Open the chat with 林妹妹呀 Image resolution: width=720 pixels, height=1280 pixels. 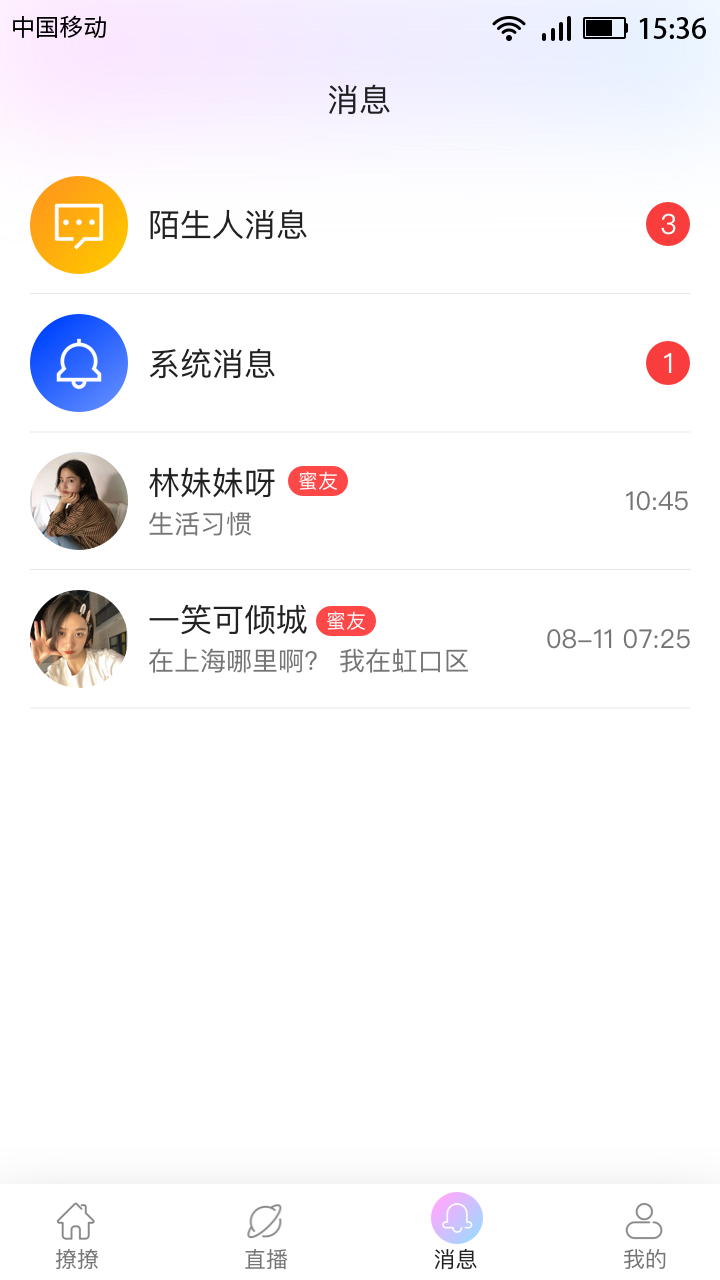(360, 500)
